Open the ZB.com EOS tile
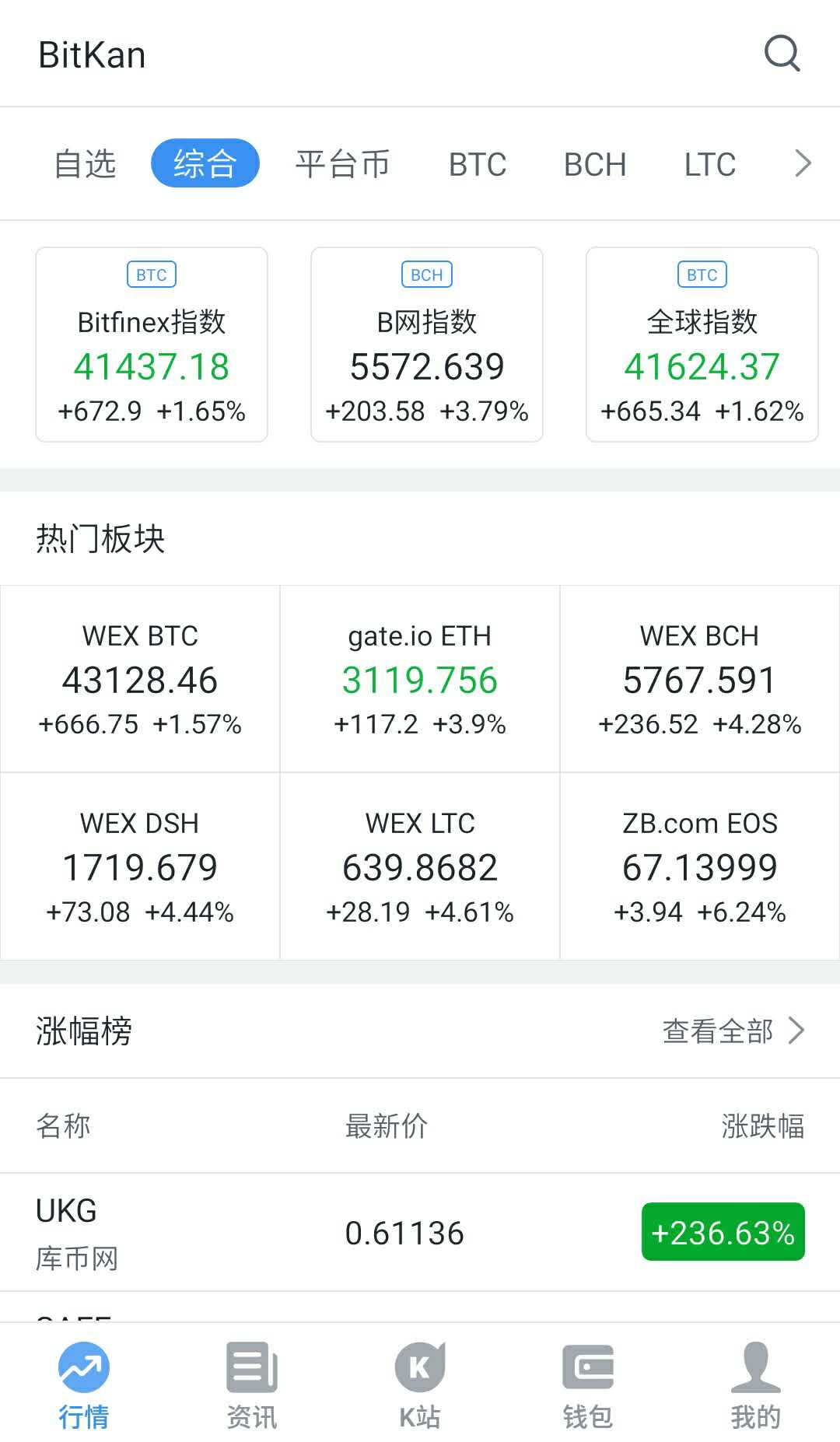 (699, 866)
